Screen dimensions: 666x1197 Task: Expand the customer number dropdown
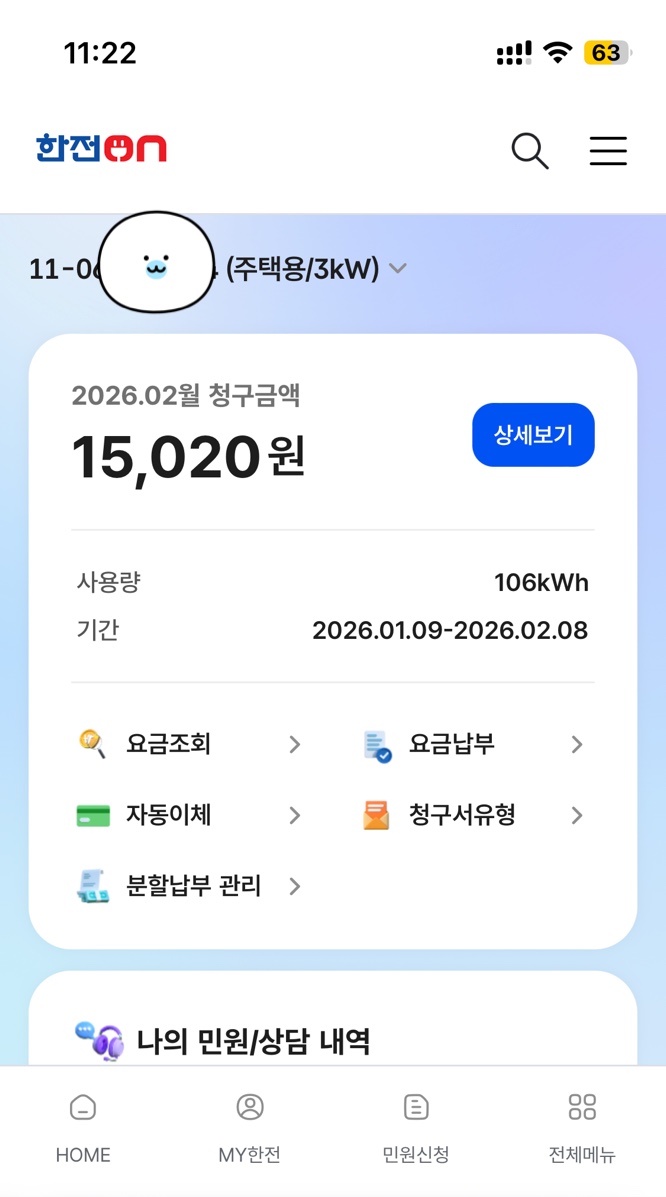coord(397,269)
